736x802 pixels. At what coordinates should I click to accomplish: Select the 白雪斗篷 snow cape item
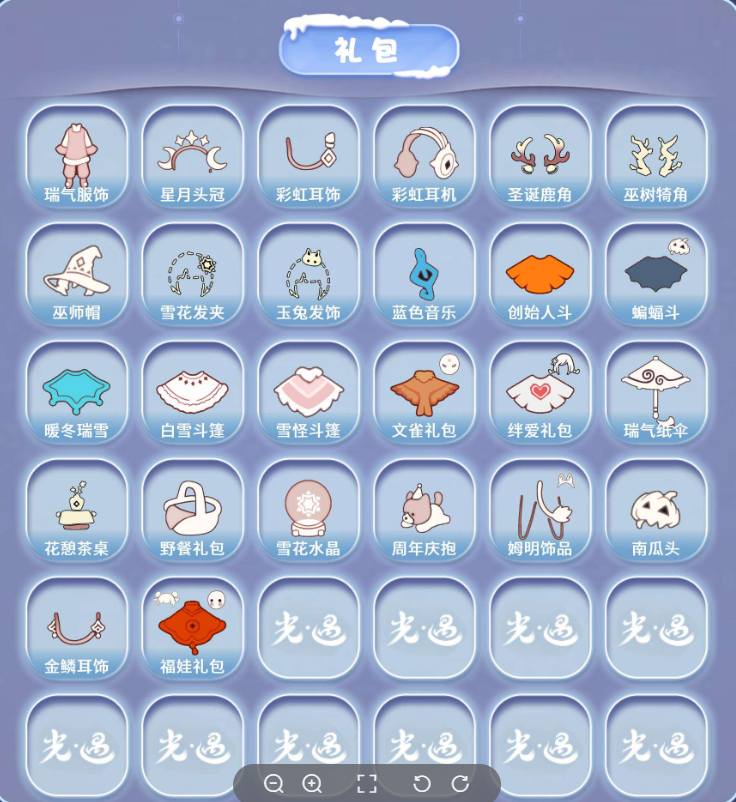[192, 393]
